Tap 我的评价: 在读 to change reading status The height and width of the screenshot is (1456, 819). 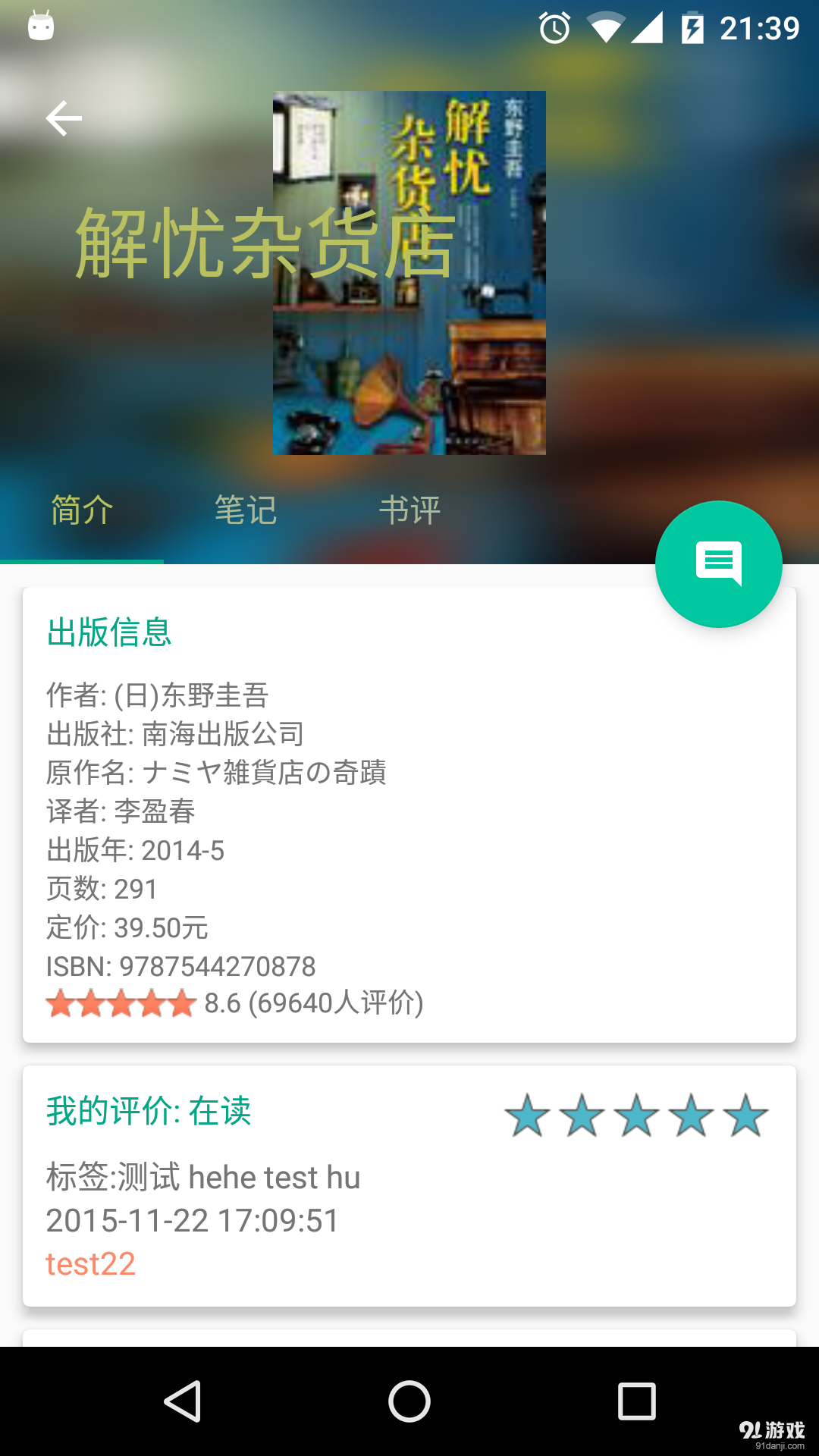point(149,1112)
